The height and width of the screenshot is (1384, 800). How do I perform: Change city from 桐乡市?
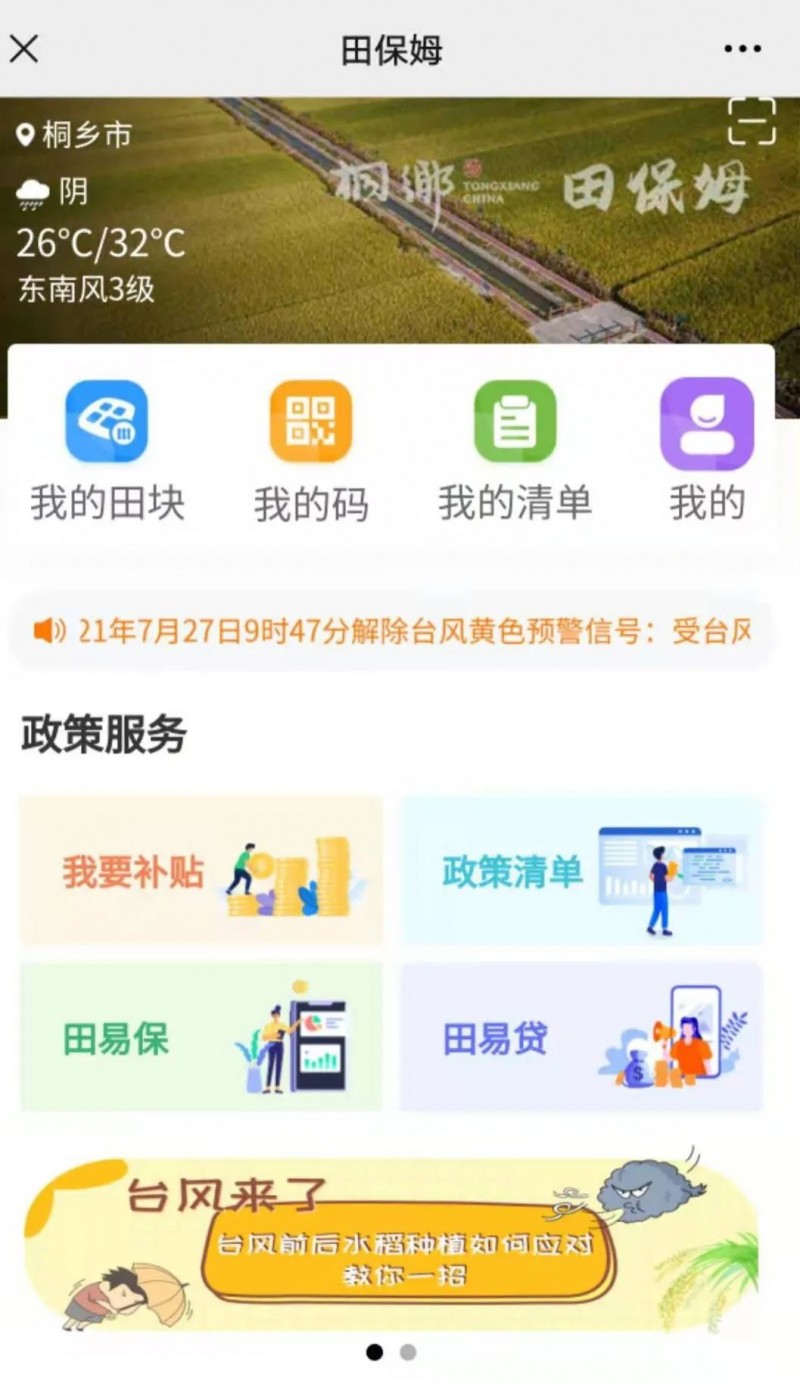75,135
